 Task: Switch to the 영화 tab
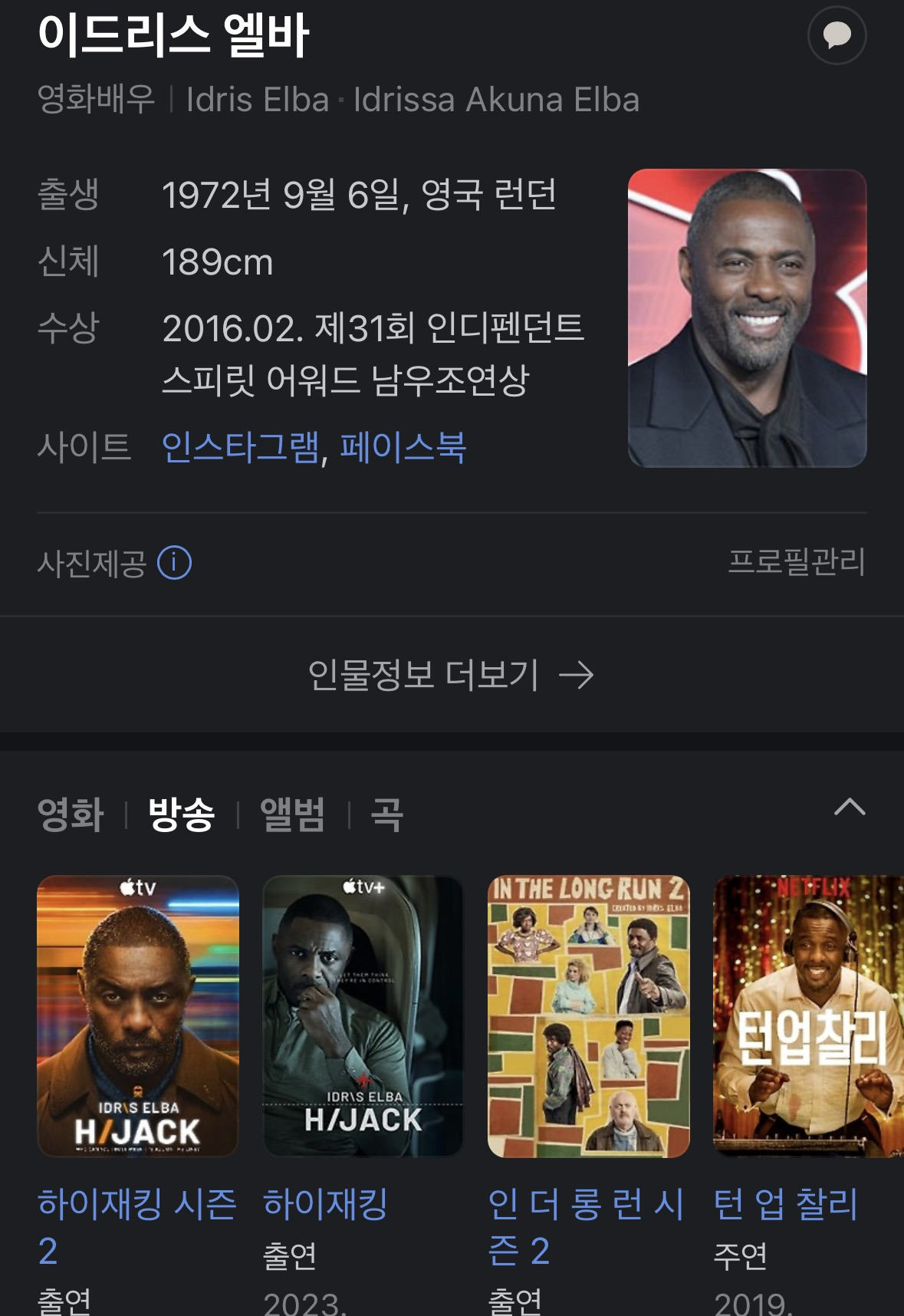click(71, 814)
